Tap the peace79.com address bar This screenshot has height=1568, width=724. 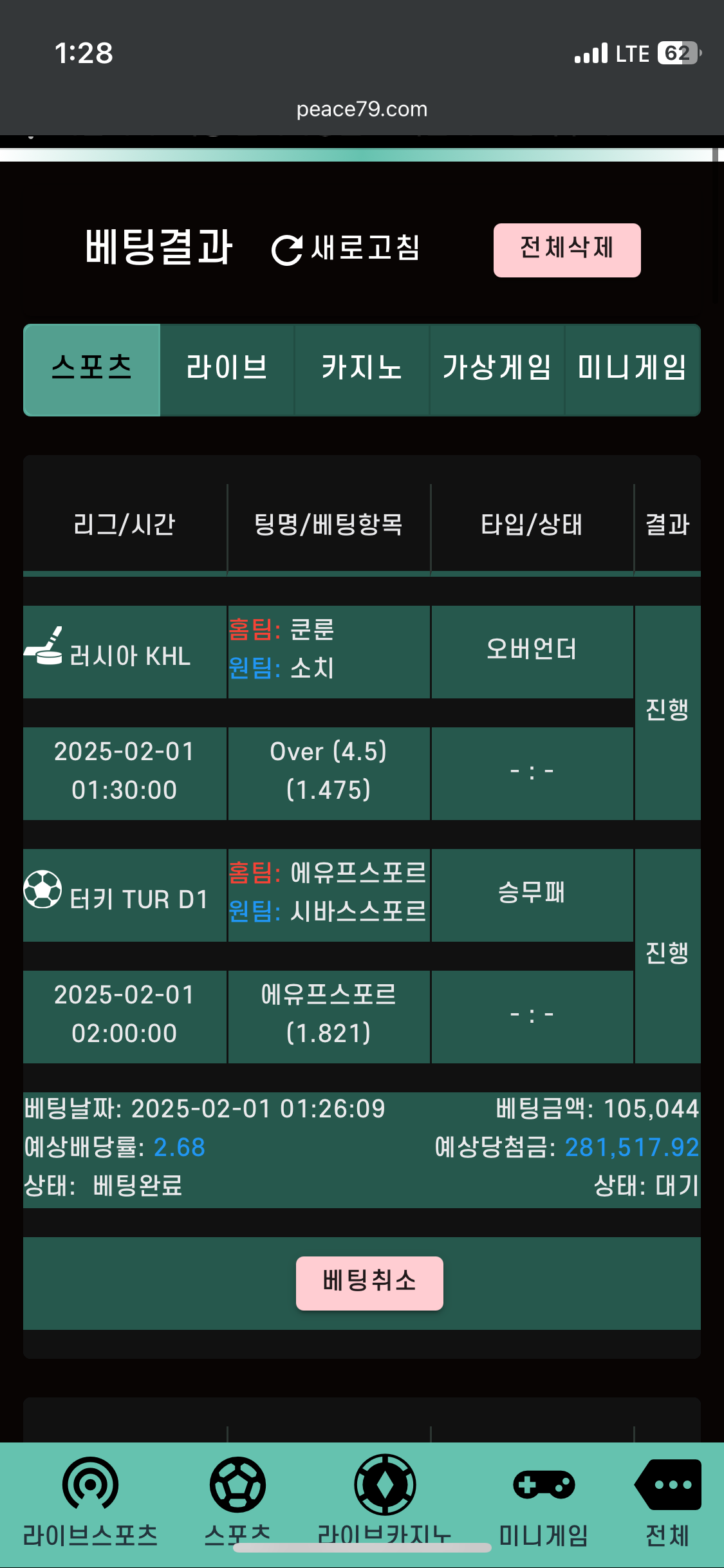click(x=362, y=109)
